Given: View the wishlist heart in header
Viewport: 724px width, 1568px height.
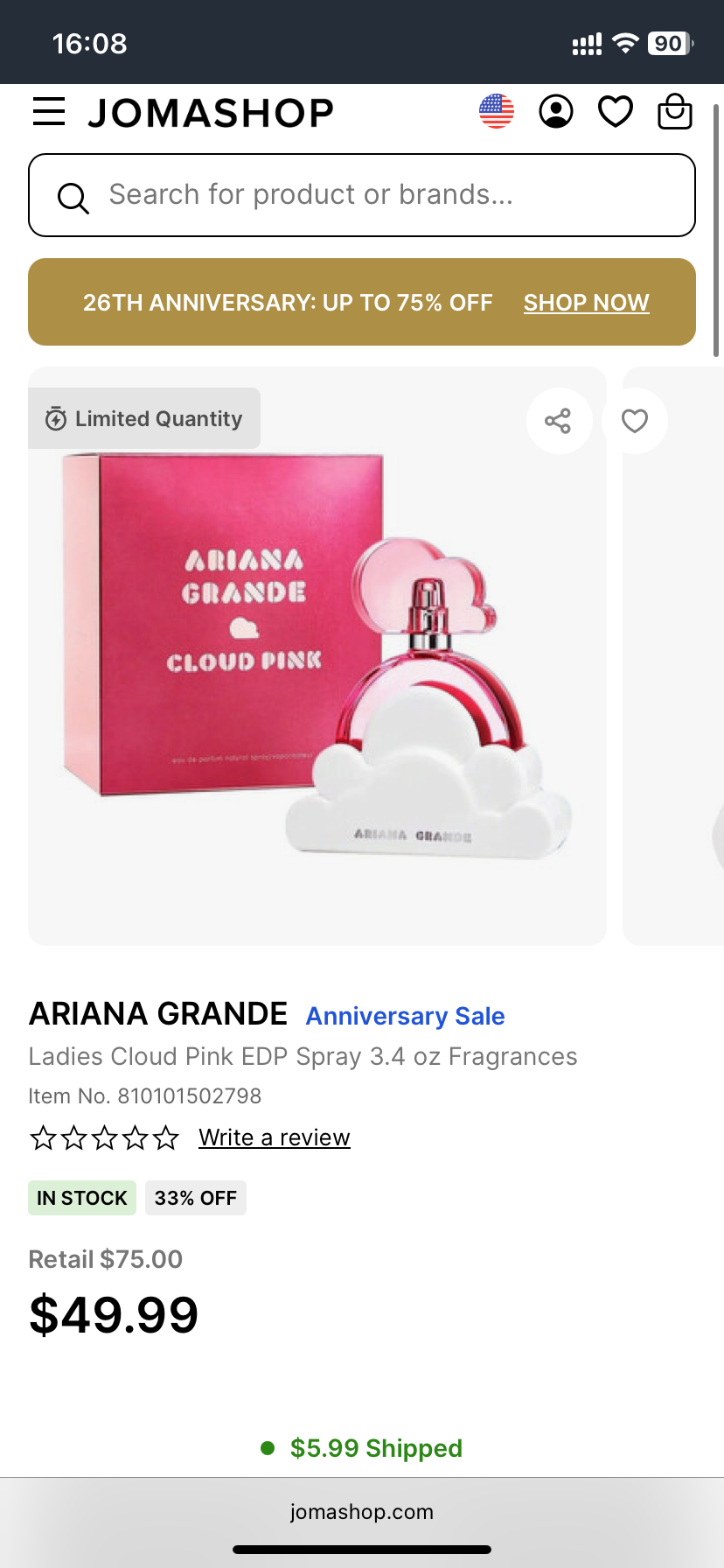Looking at the screenshot, I should tap(616, 112).
